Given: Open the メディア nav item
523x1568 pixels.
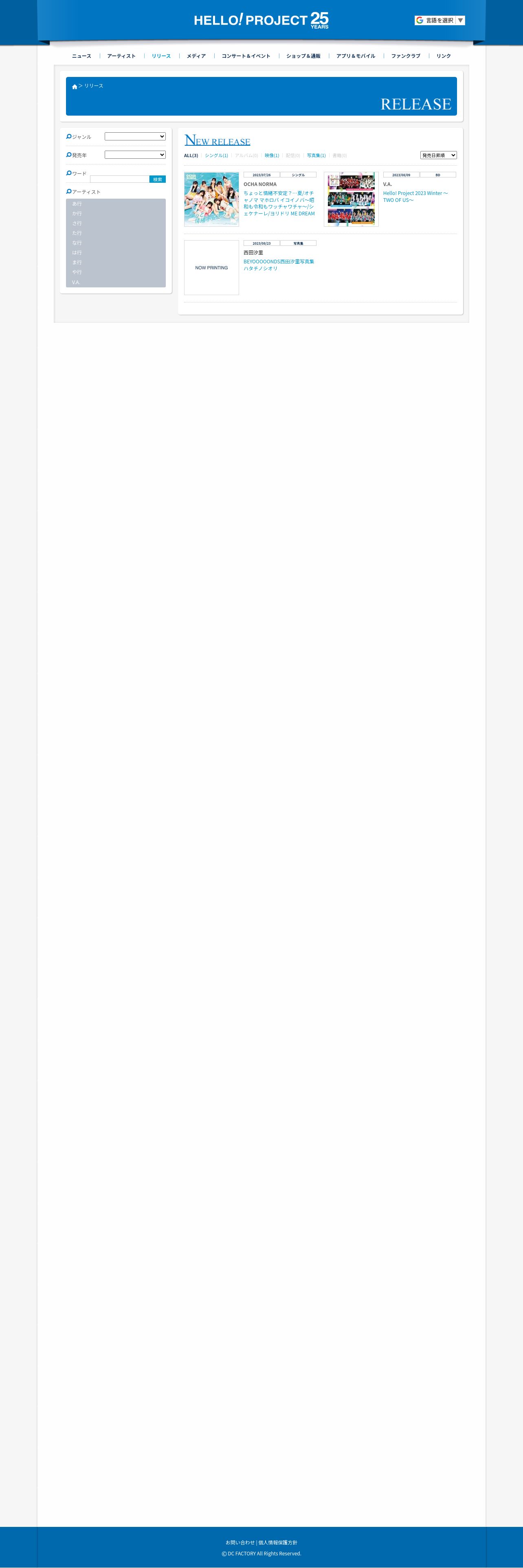Looking at the screenshot, I should [x=196, y=56].
